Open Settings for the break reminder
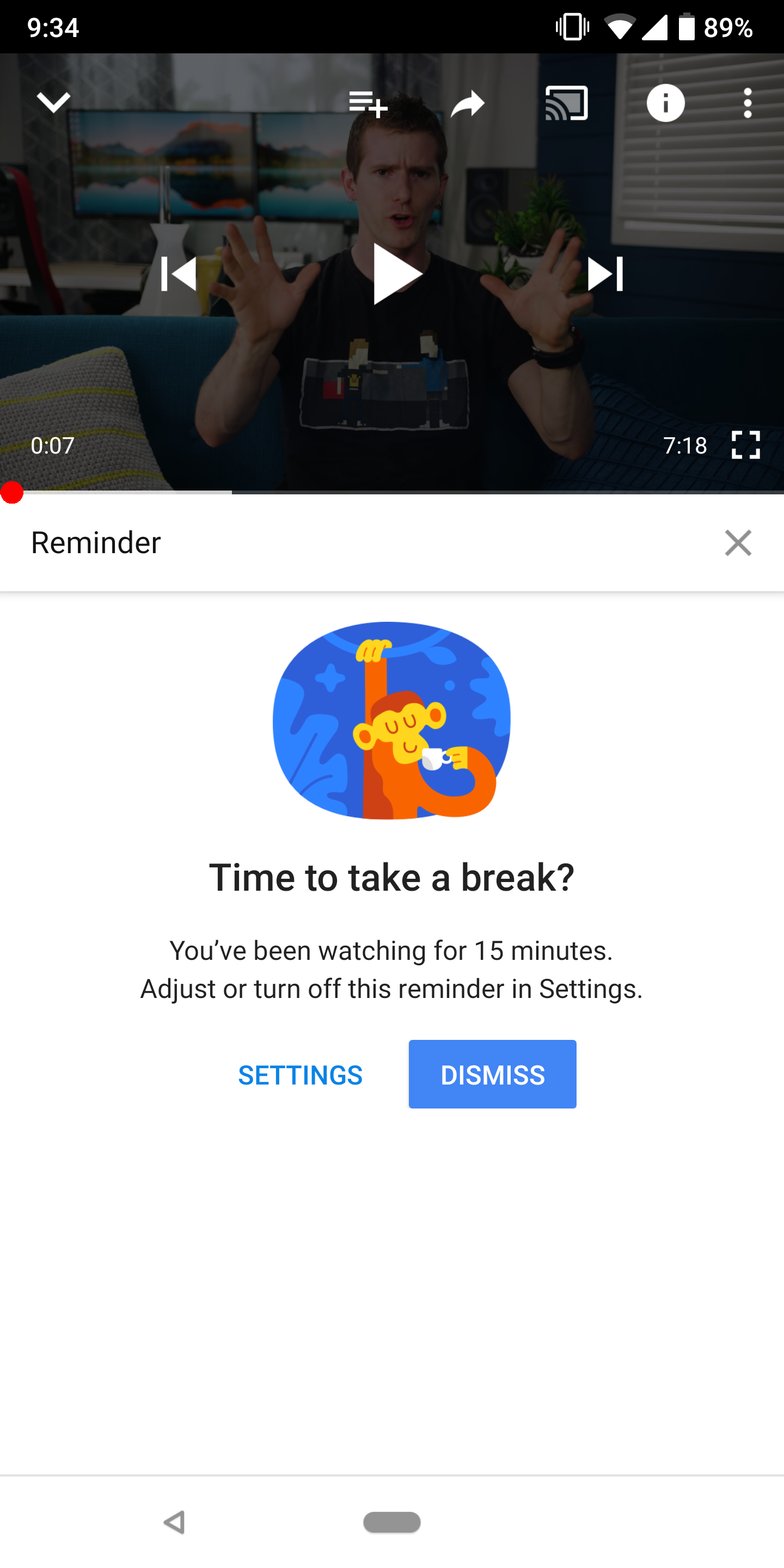Viewport: 784px width, 1568px height. tap(300, 1075)
